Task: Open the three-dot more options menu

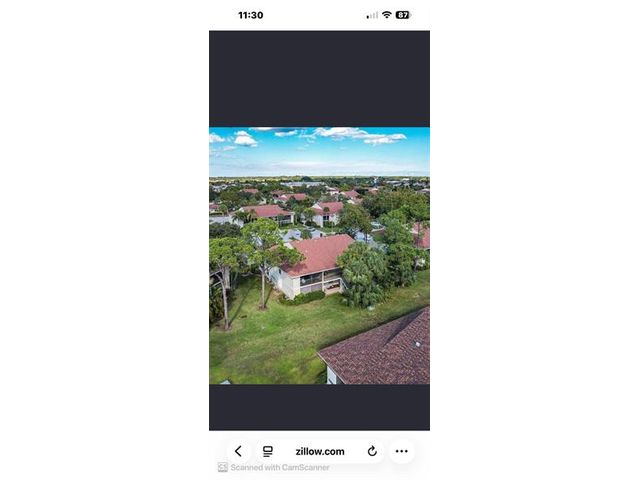Action: [x=401, y=451]
